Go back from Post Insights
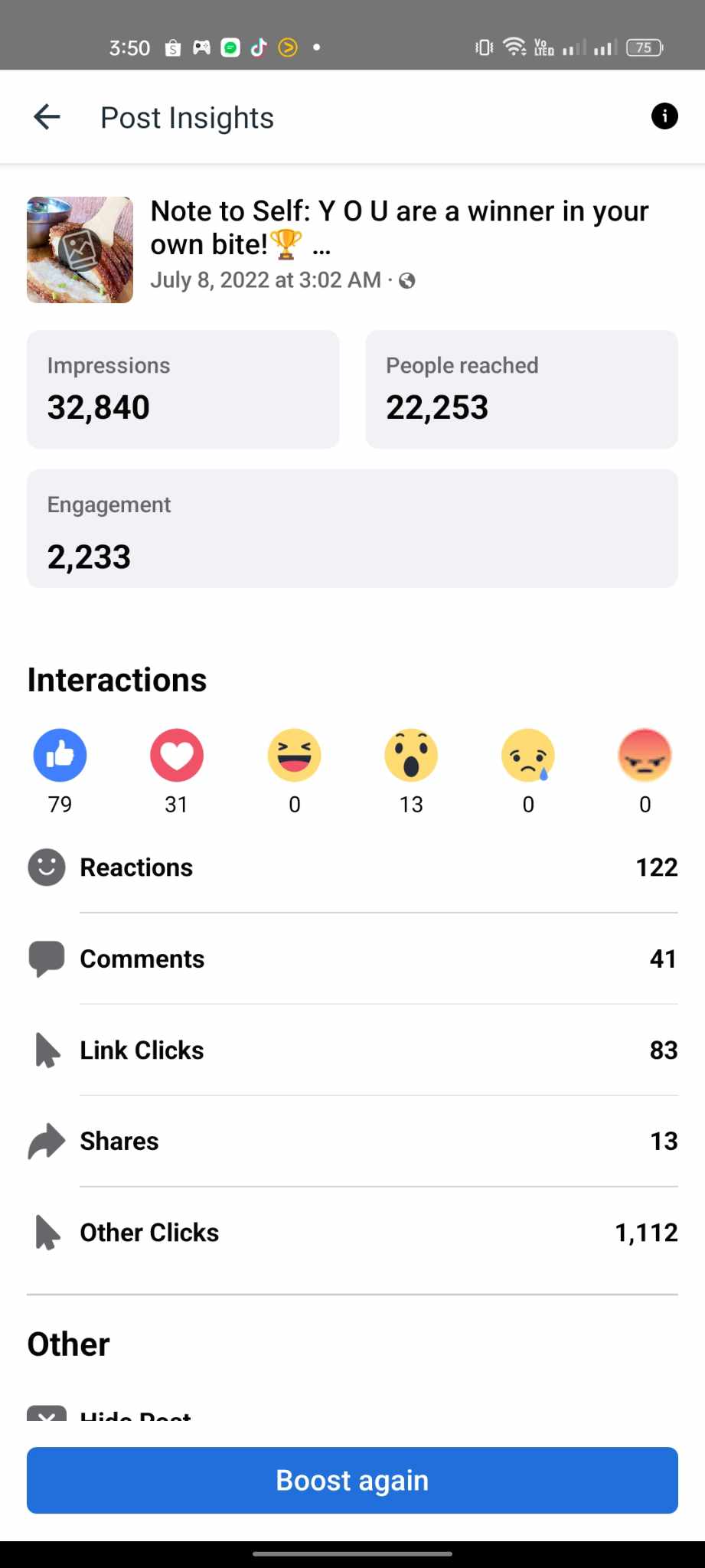This screenshot has height=1568, width=705. 47,117
